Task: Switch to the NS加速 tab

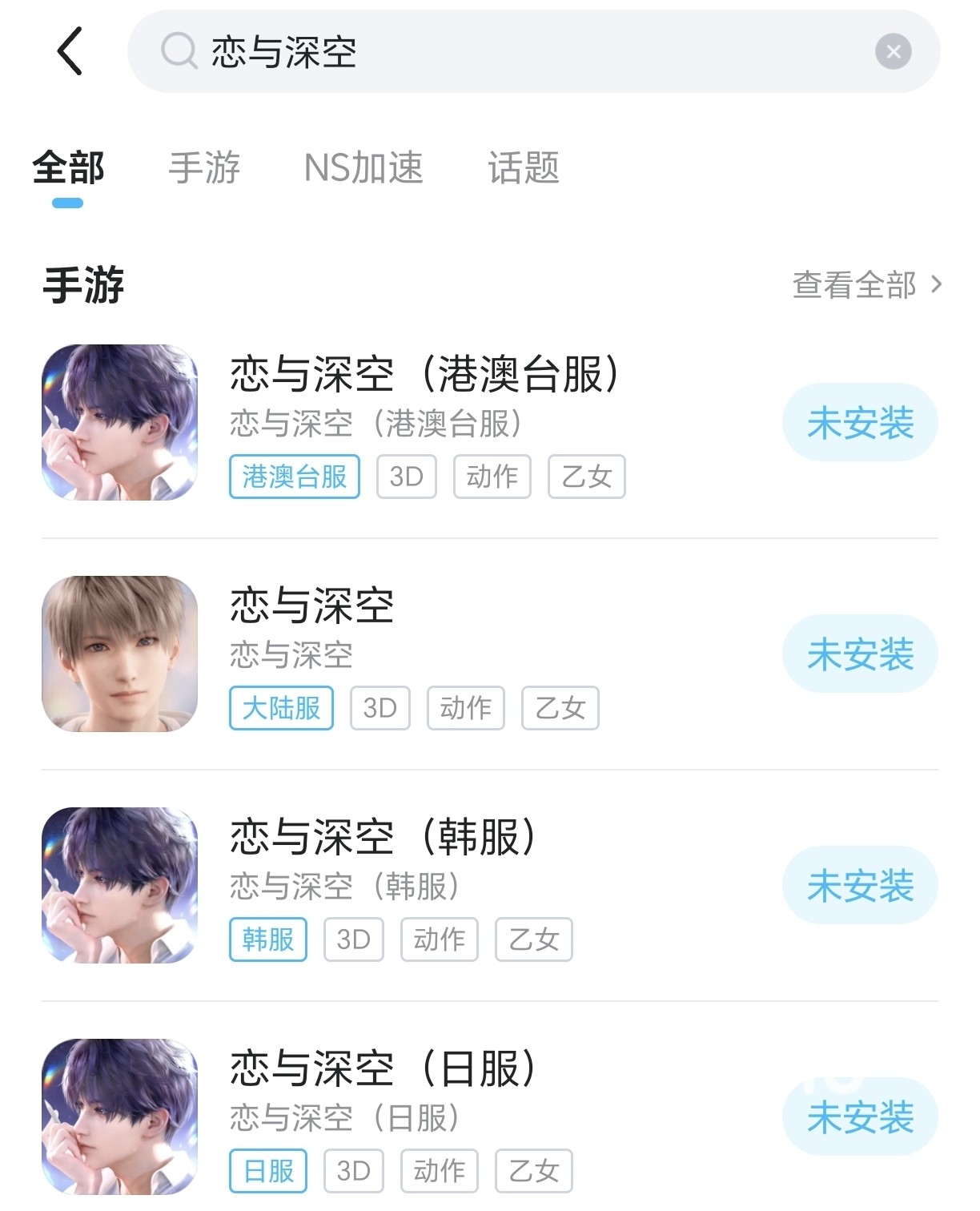Action: click(x=363, y=168)
